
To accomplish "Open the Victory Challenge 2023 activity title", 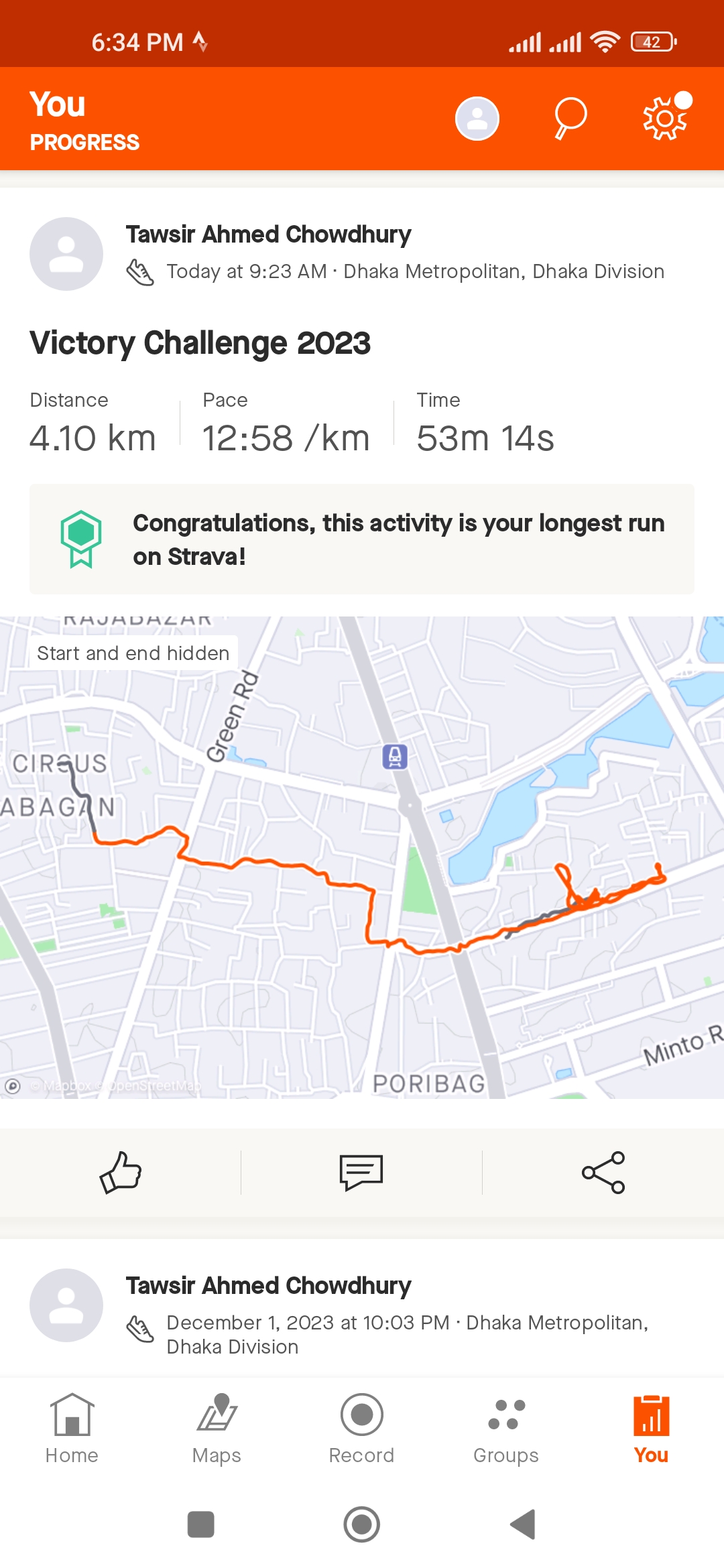I will 200,343.
